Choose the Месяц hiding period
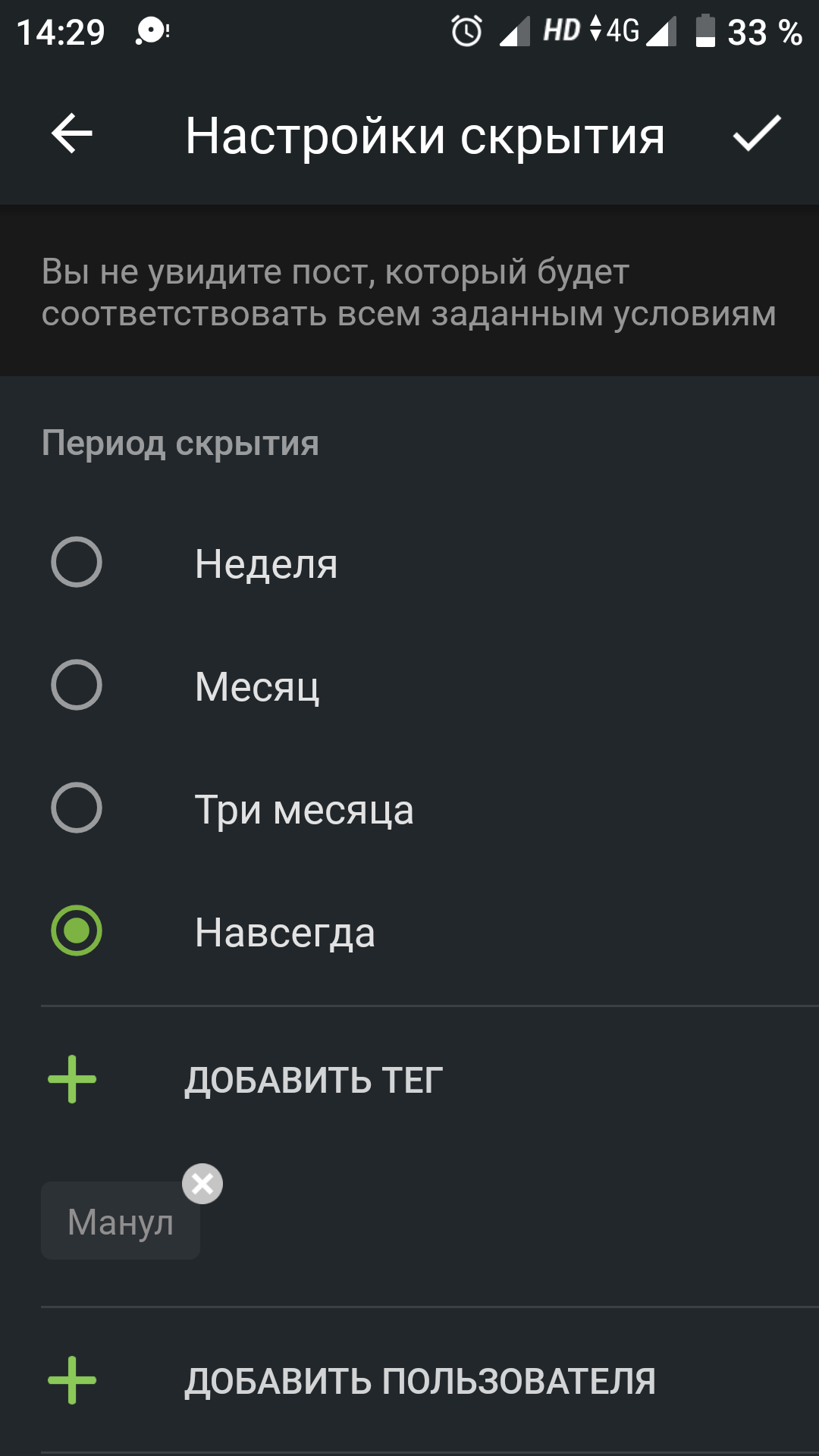819x1456 pixels. pos(77,686)
